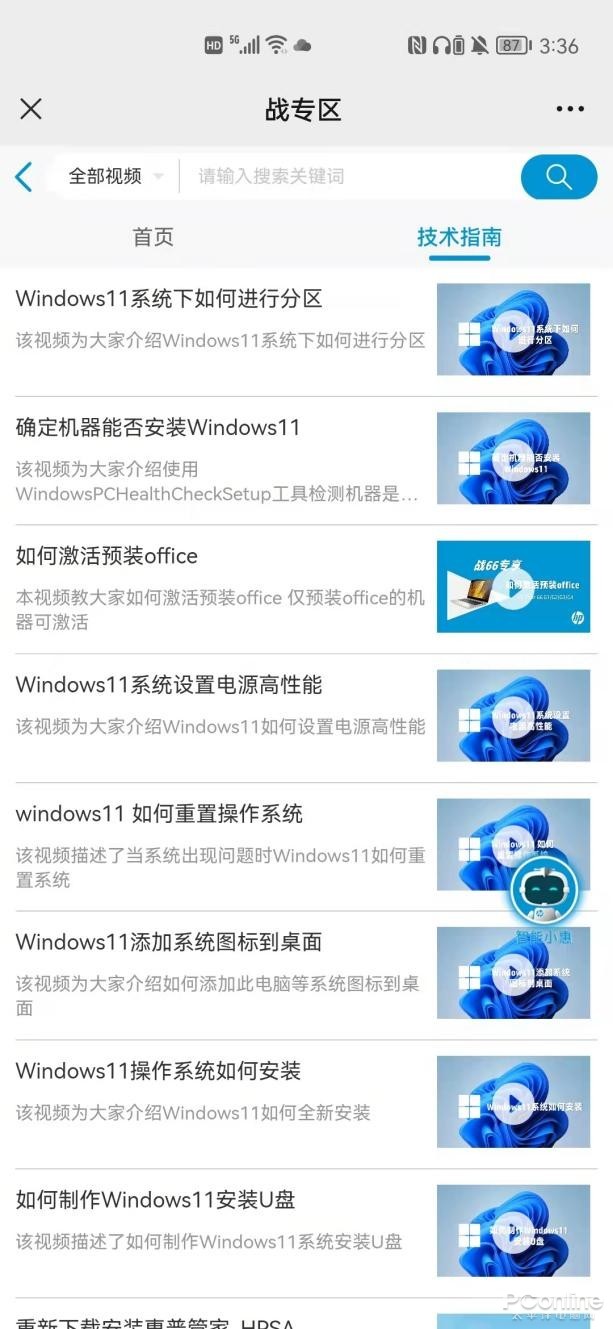Tap the blue search button
Image resolution: width=613 pixels, height=1329 pixels.
coord(558,178)
